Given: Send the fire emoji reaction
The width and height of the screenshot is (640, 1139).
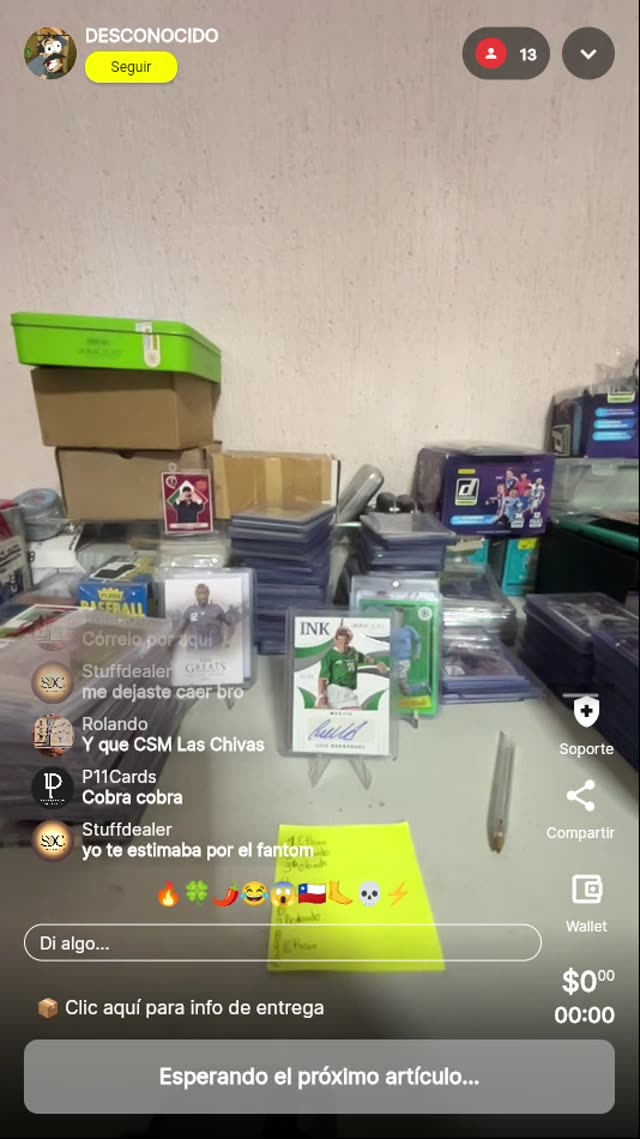Looking at the screenshot, I should pyautogui.click(x=168, y=894).
